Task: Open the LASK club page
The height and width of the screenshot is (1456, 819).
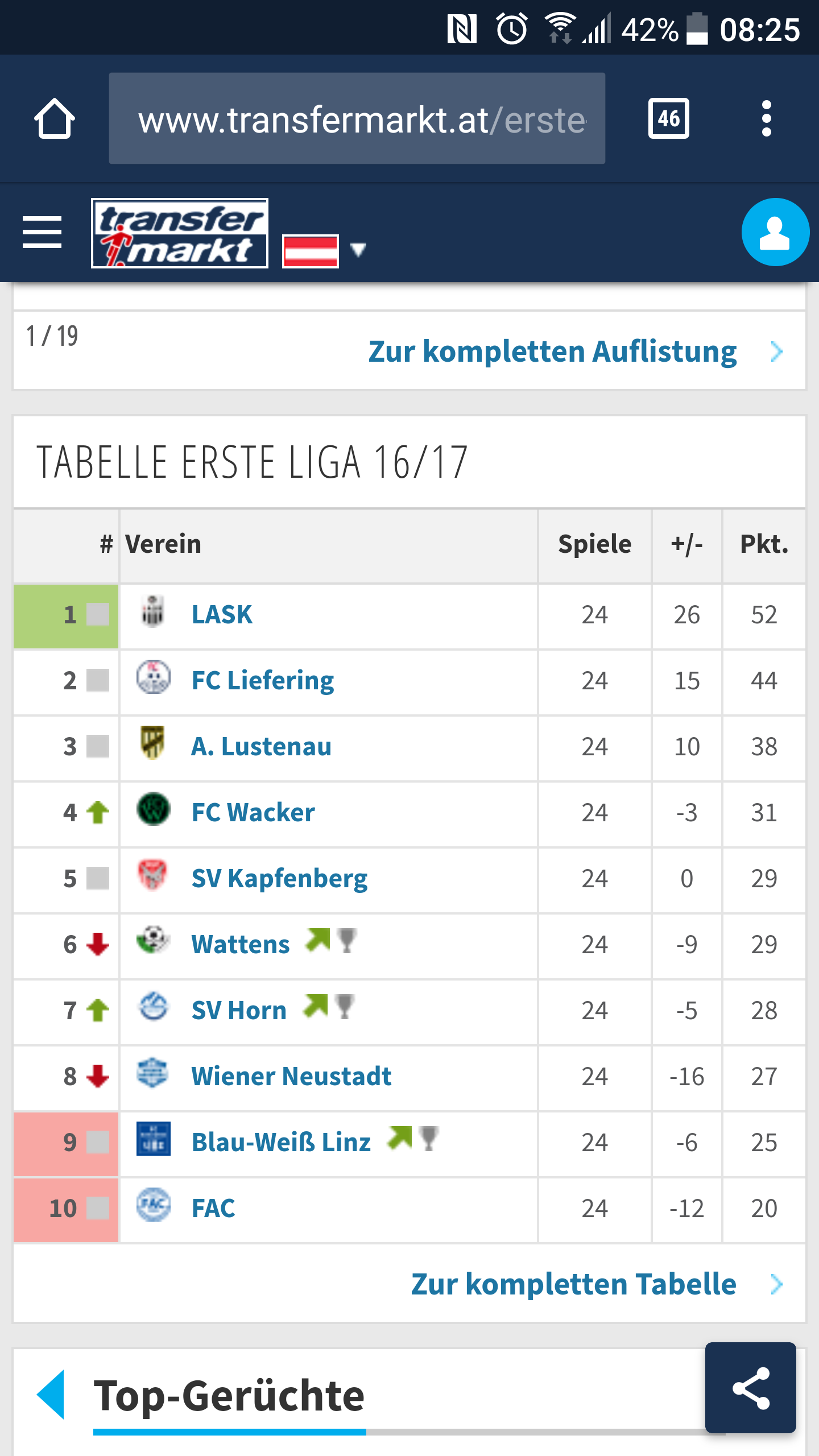Action: click(x=222, y=615)
